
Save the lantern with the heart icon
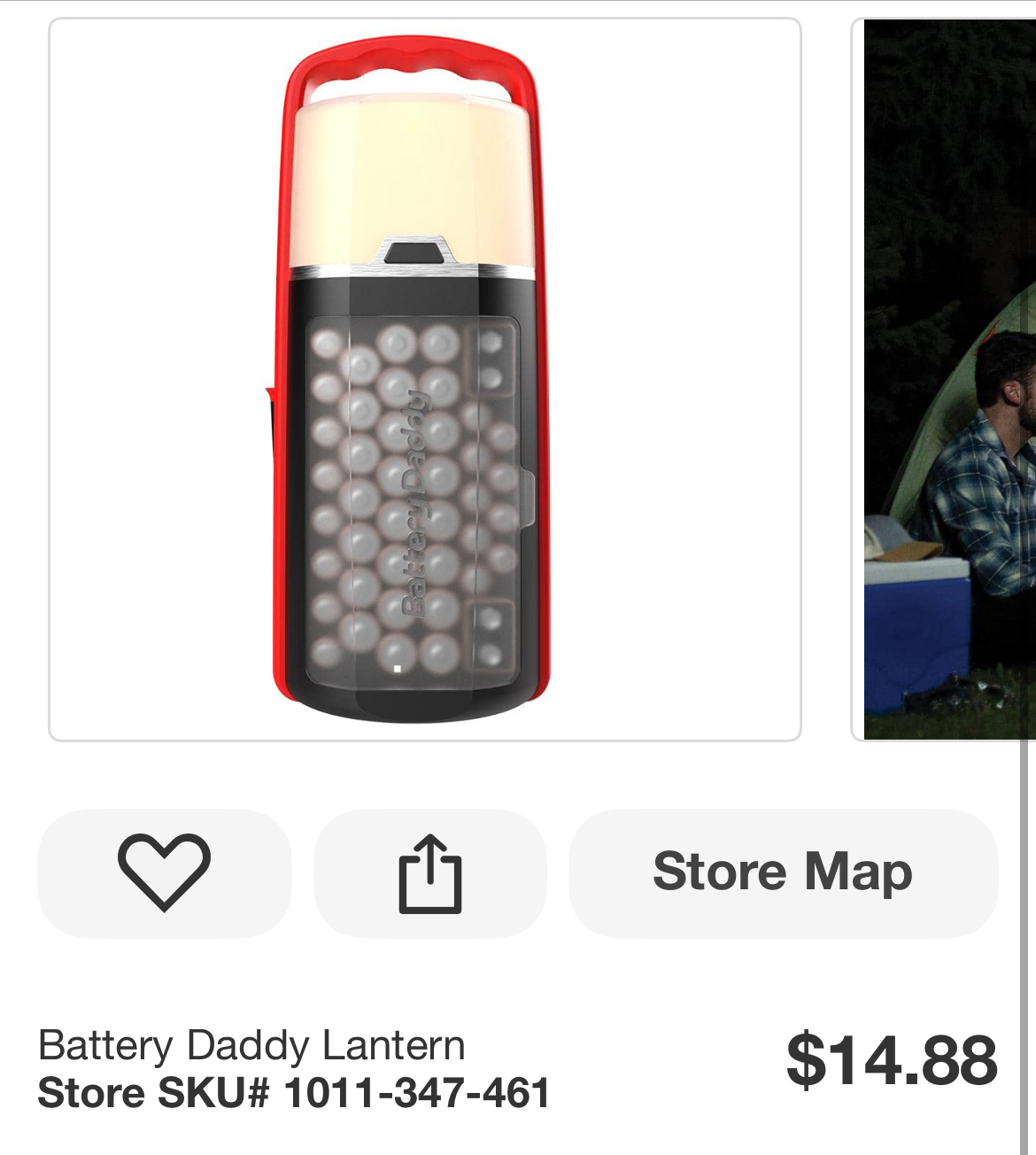164,872
